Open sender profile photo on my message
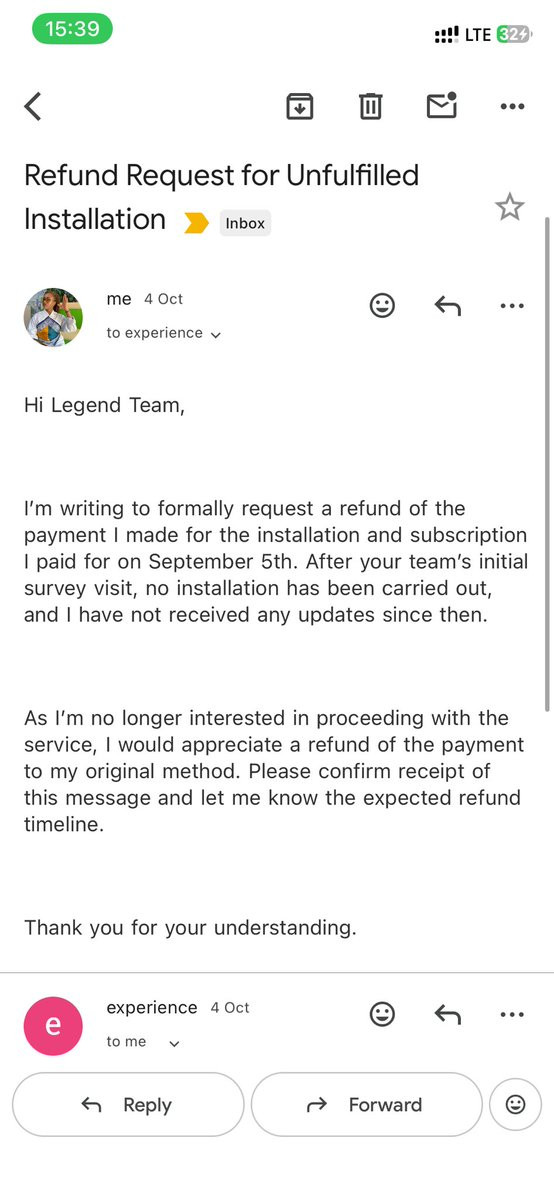This screenshot has width=554, height=1199. (54, 317)
